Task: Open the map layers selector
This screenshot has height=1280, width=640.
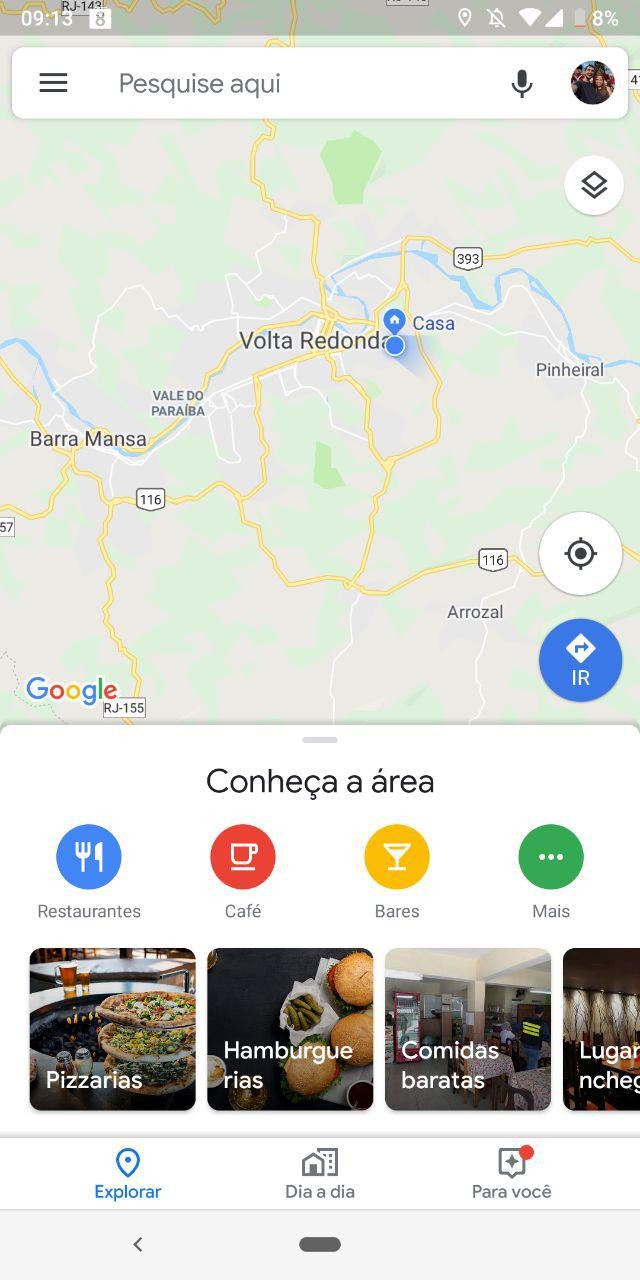Action: tap(594, 185)
